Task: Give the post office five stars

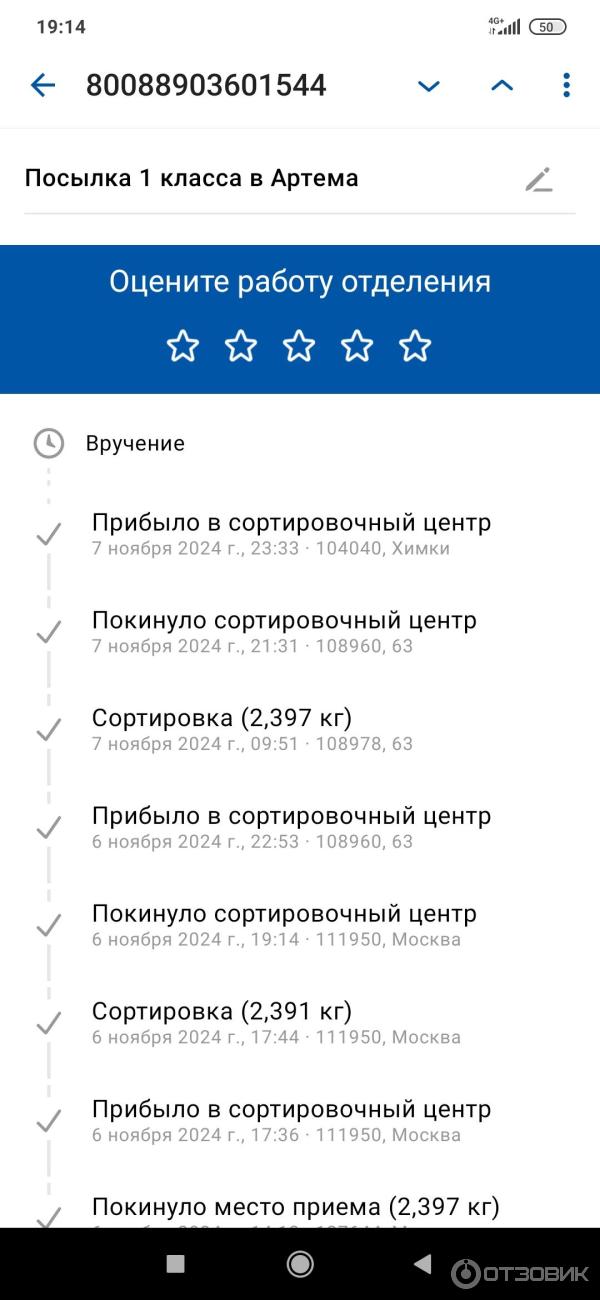Action: 414,347
